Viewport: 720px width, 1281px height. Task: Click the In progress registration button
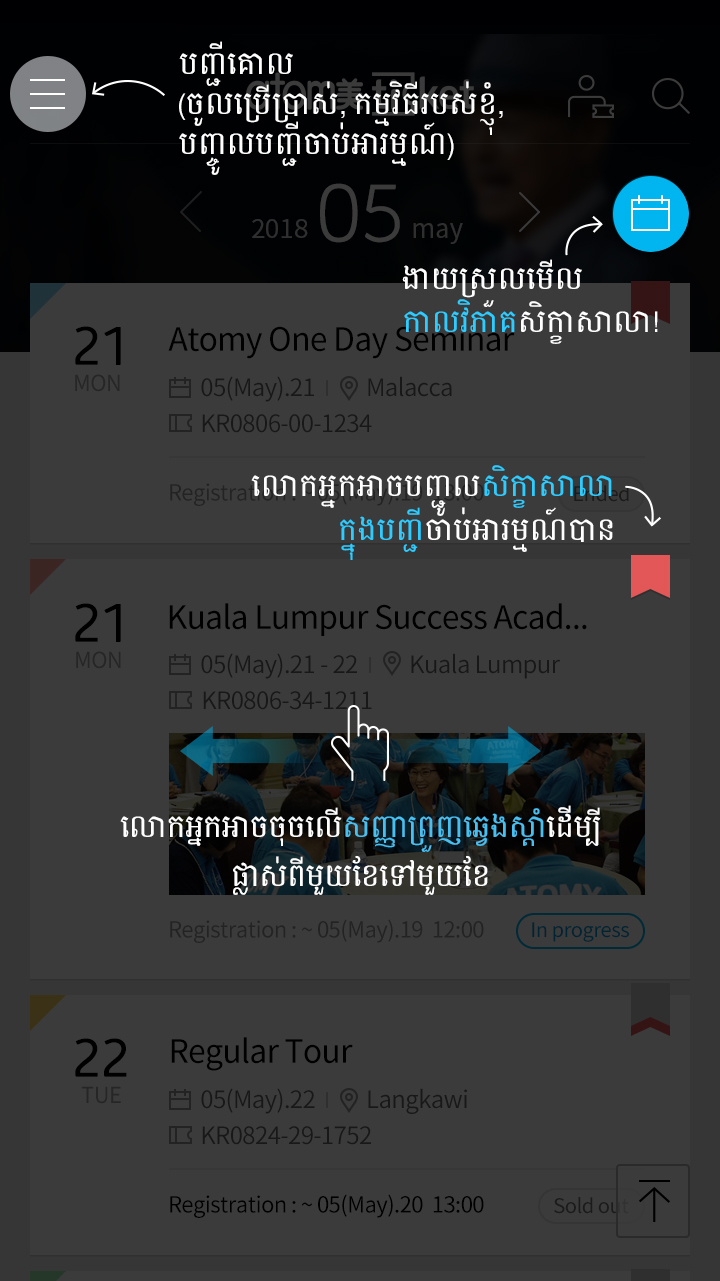[580, 930]
